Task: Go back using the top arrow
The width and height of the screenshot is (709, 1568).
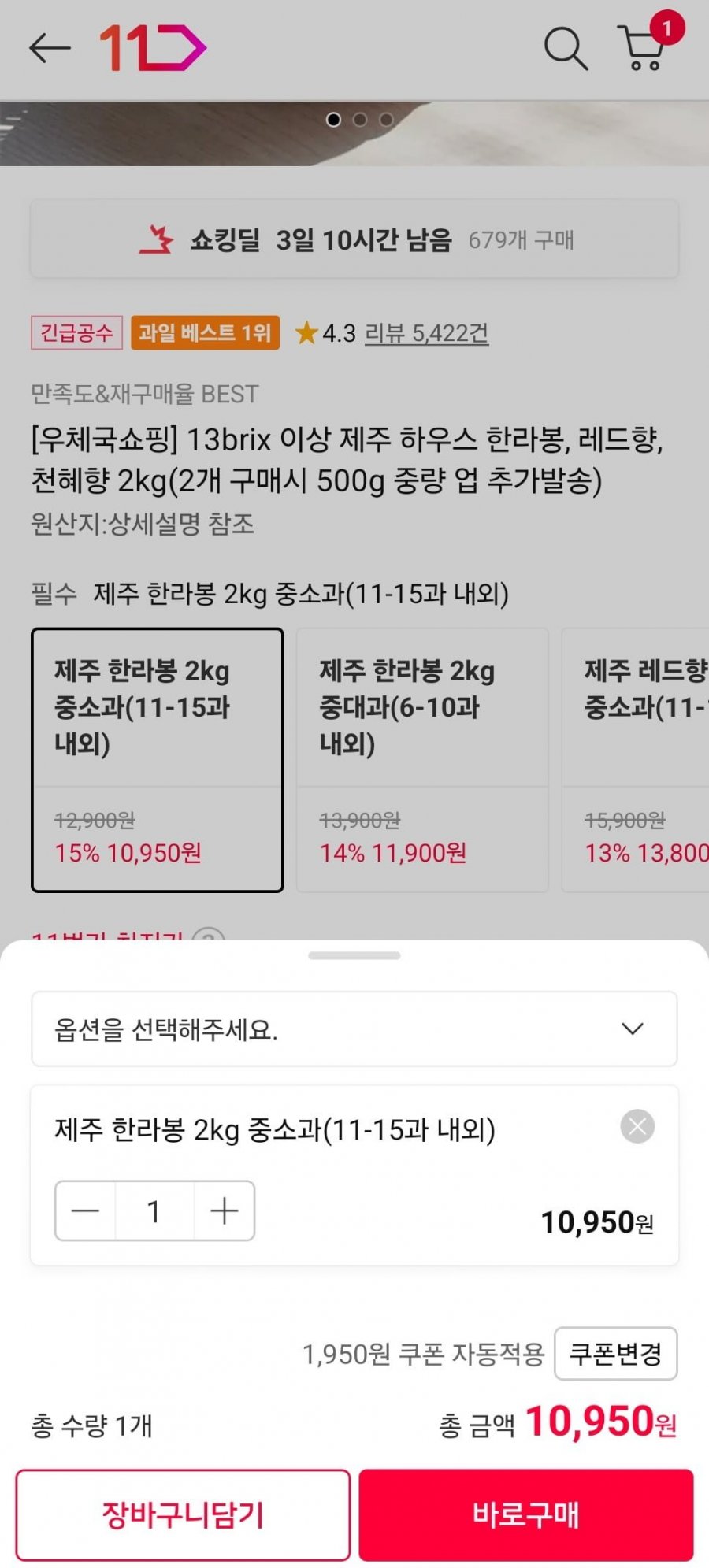Action: pyautogui.click(x=50, y=48)
